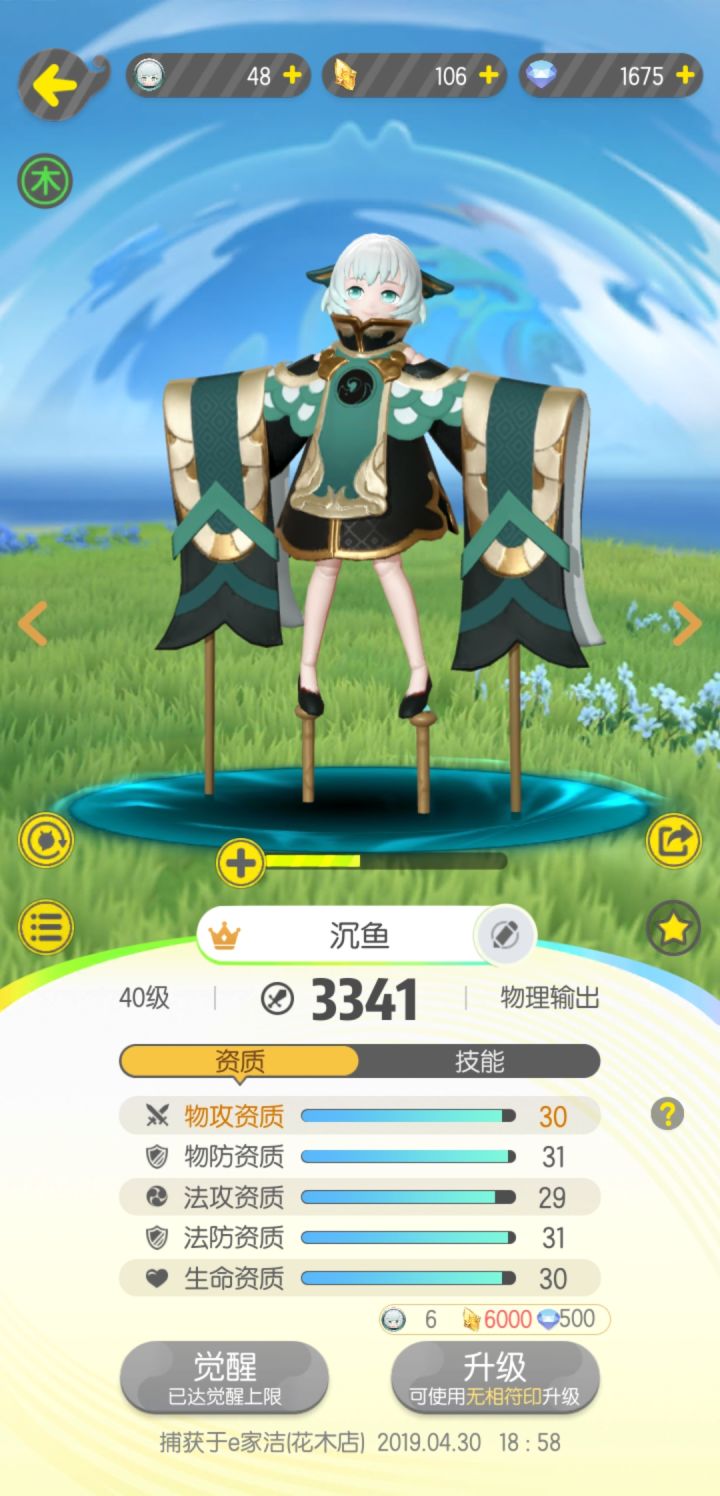Image resolution: width=720 pixels, height=1496 pixels.
Task: Tap the wood element icon
Action: click(45, 182)
